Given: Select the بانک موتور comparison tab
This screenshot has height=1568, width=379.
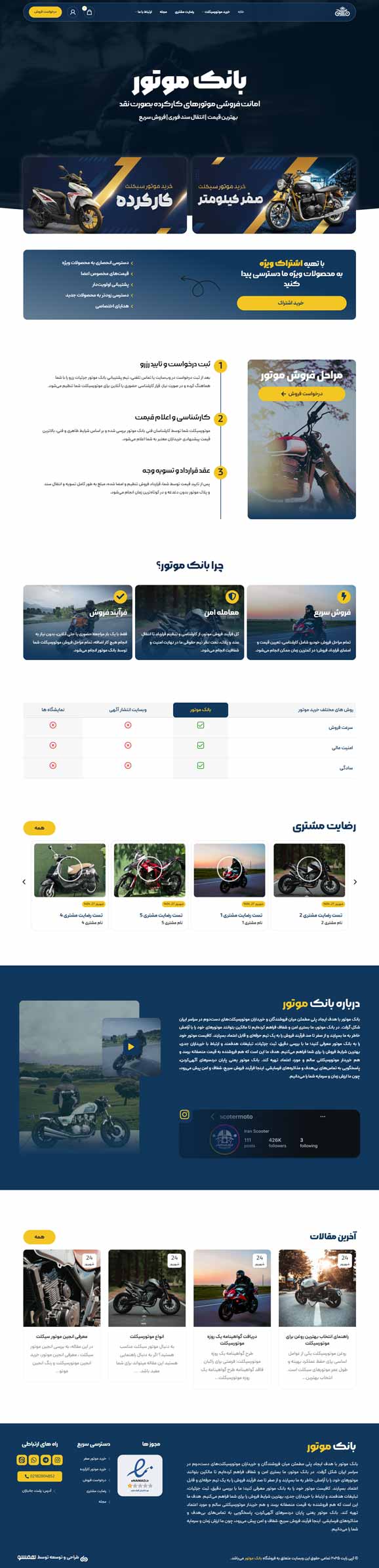Looking at the screenshot, I should (201, 709).
